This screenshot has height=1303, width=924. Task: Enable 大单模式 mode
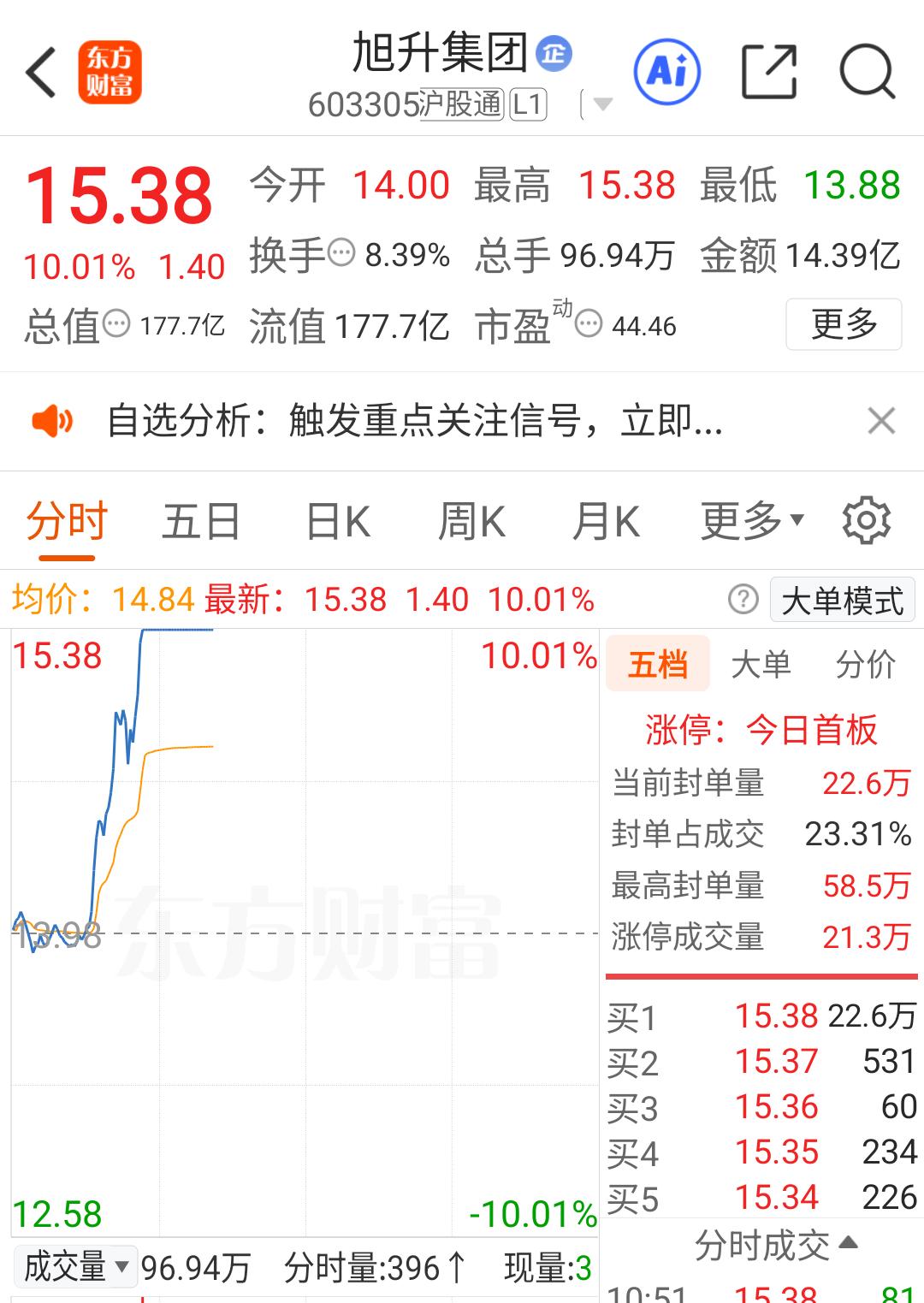click(x=842, y=599)
